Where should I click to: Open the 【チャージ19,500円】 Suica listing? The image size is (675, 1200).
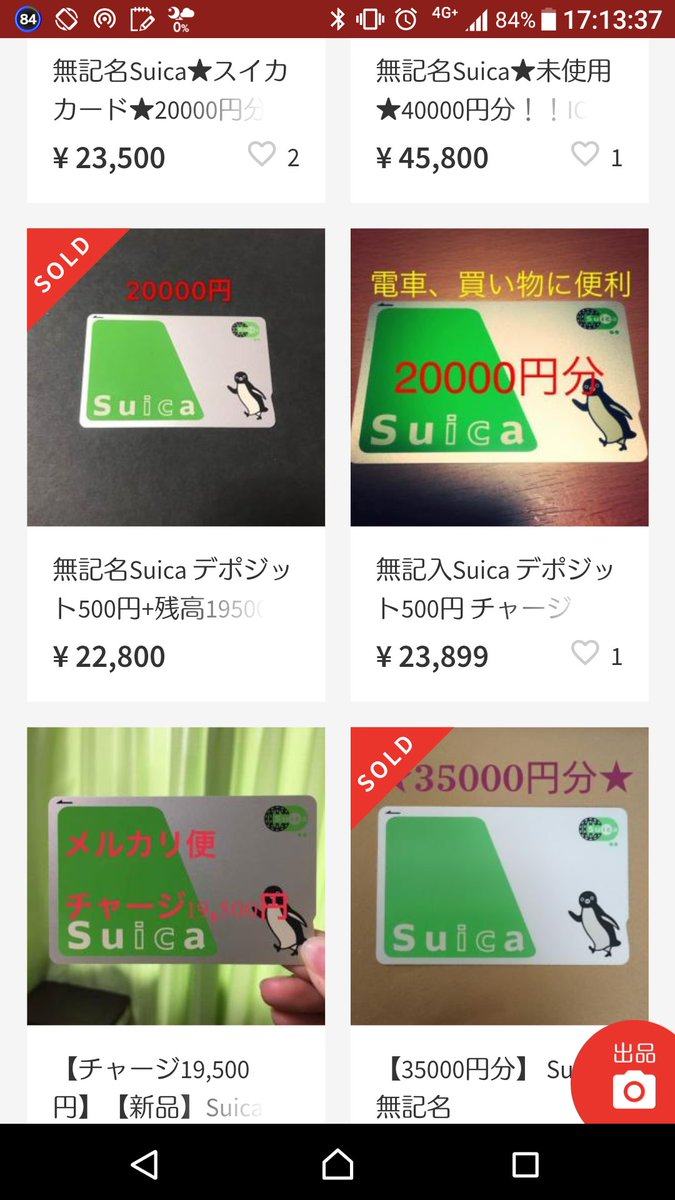point(176,925)
